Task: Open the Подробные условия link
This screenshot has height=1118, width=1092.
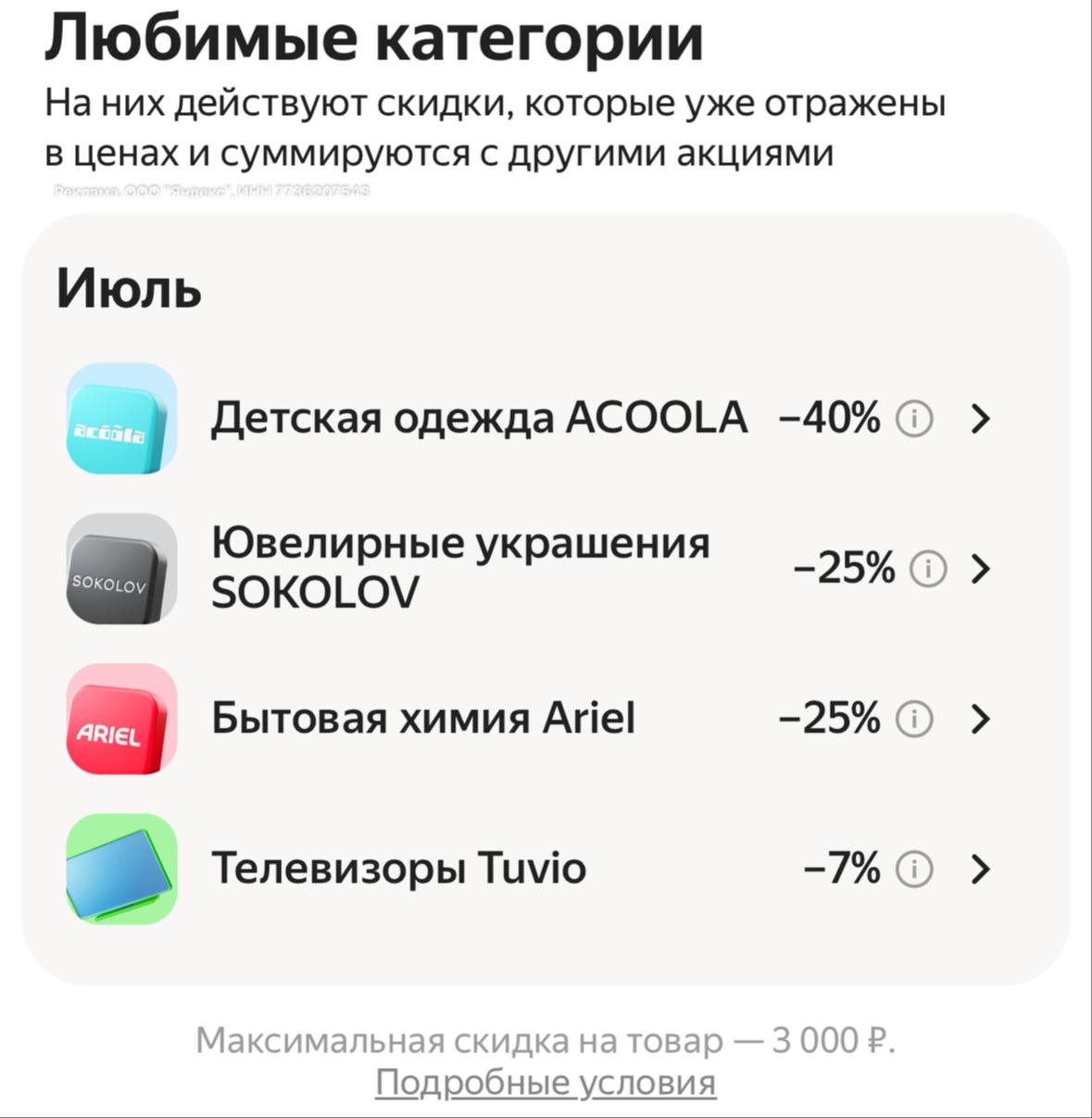Action: tap(546, 1082)
